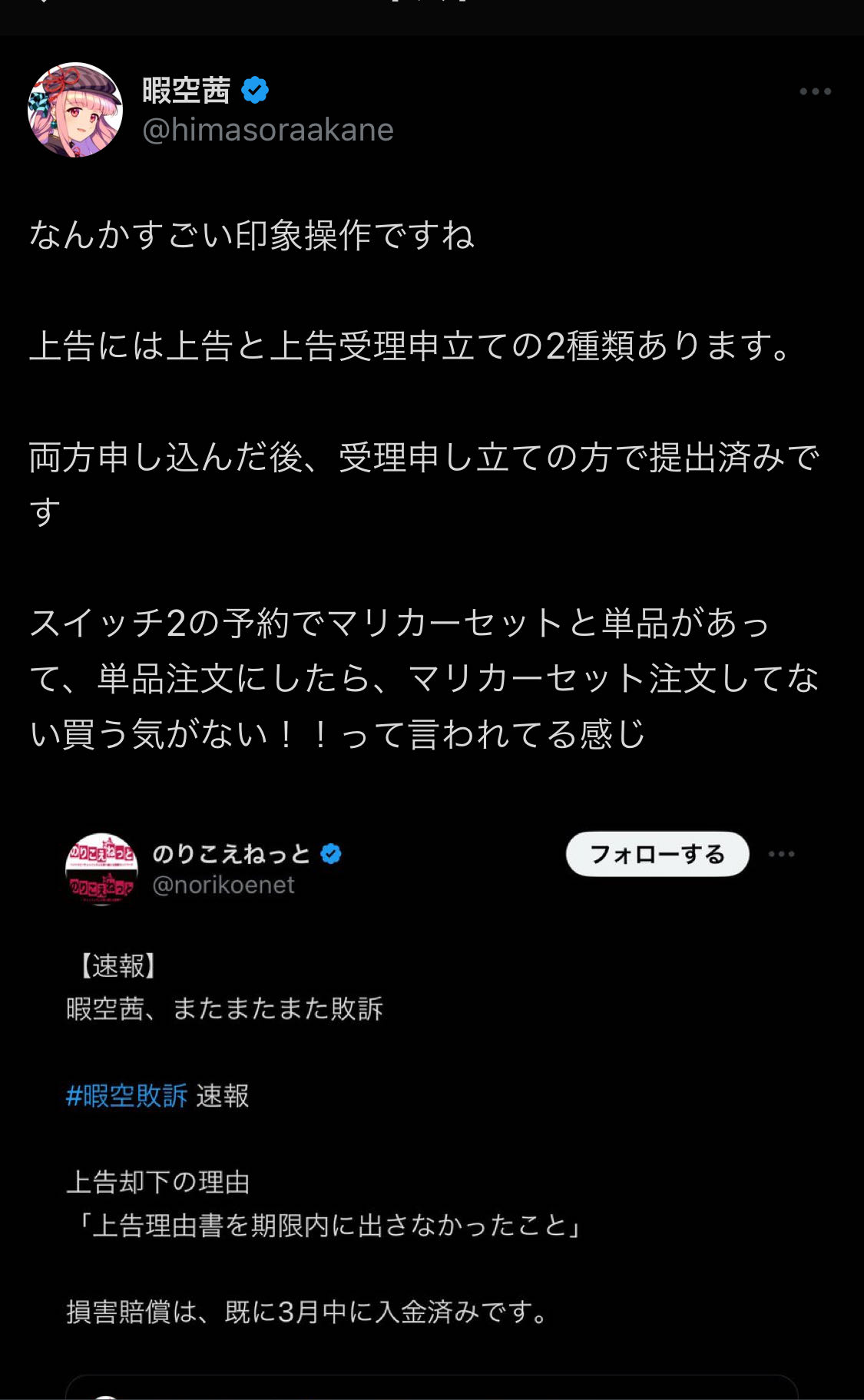The width and height of the screenshot is (864, 1400).
Task: Open the overflow menu on the quoted post
Action: (781, 854)
